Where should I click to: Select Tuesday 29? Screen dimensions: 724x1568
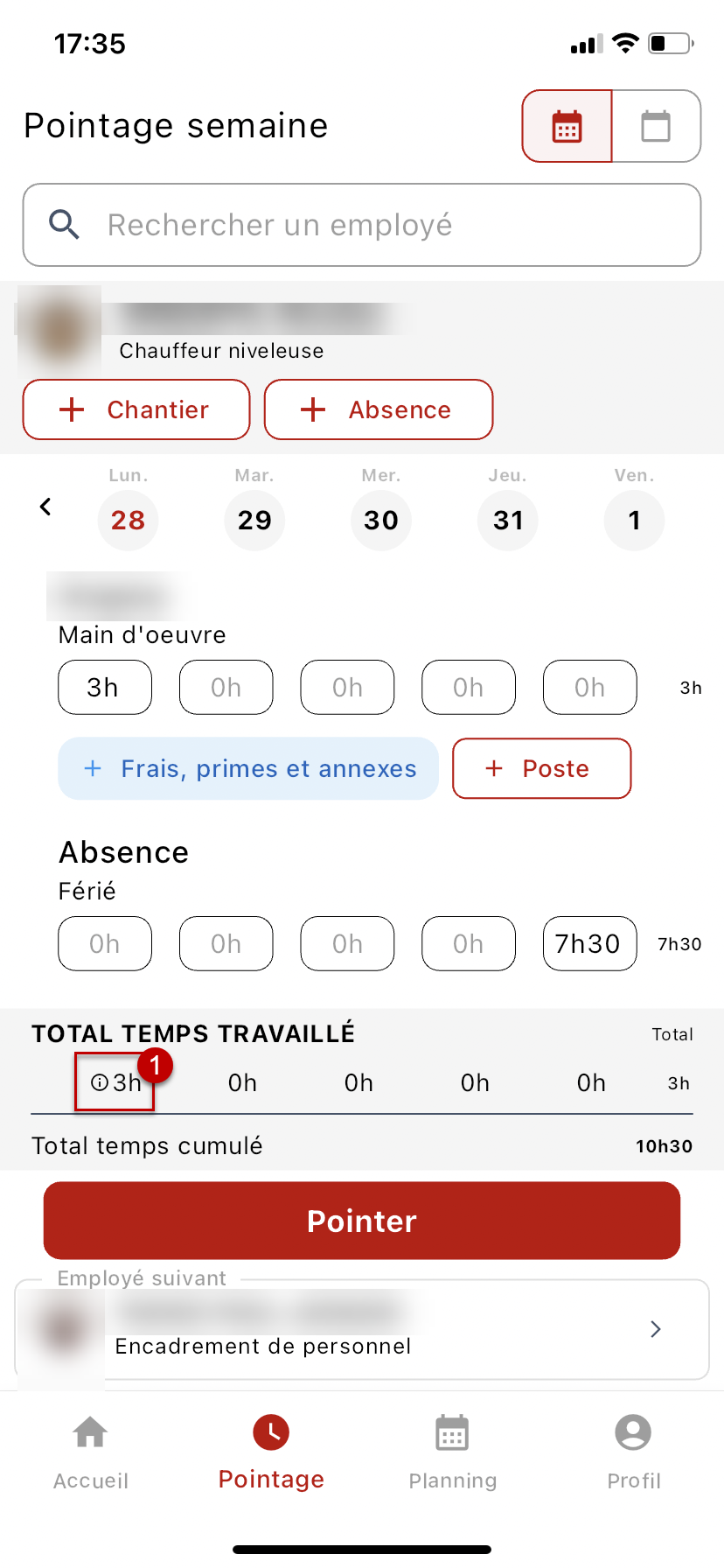(254, 520)
